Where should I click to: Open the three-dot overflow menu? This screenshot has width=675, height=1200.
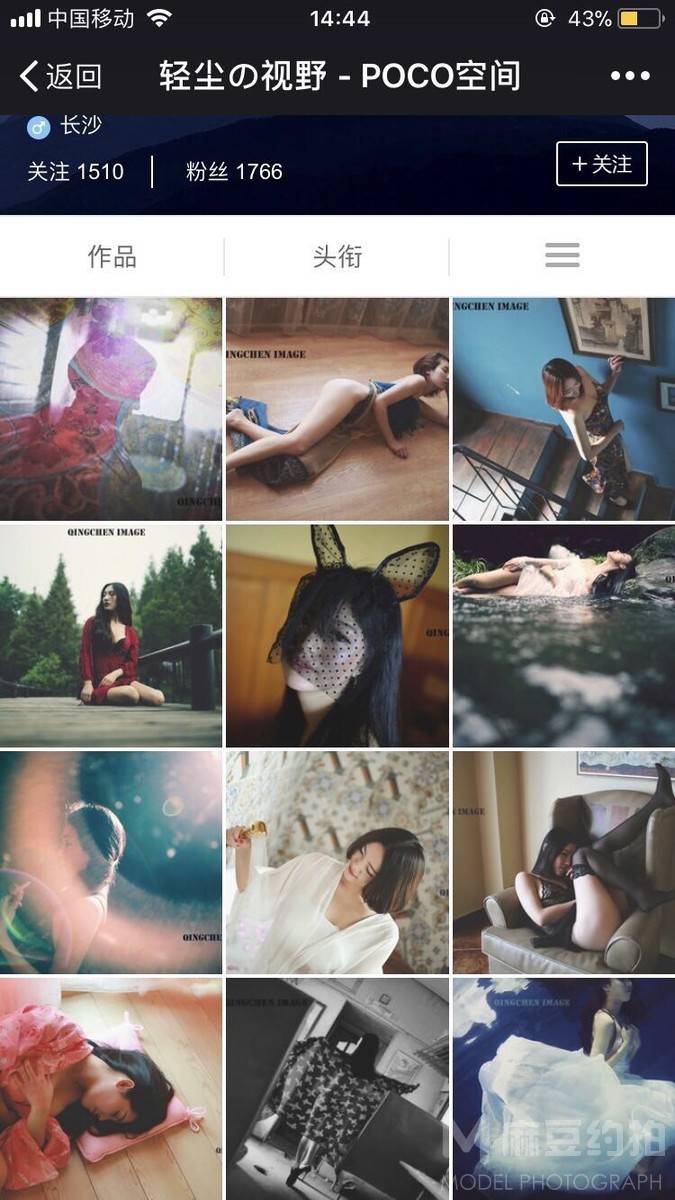[x=629, y=76]
